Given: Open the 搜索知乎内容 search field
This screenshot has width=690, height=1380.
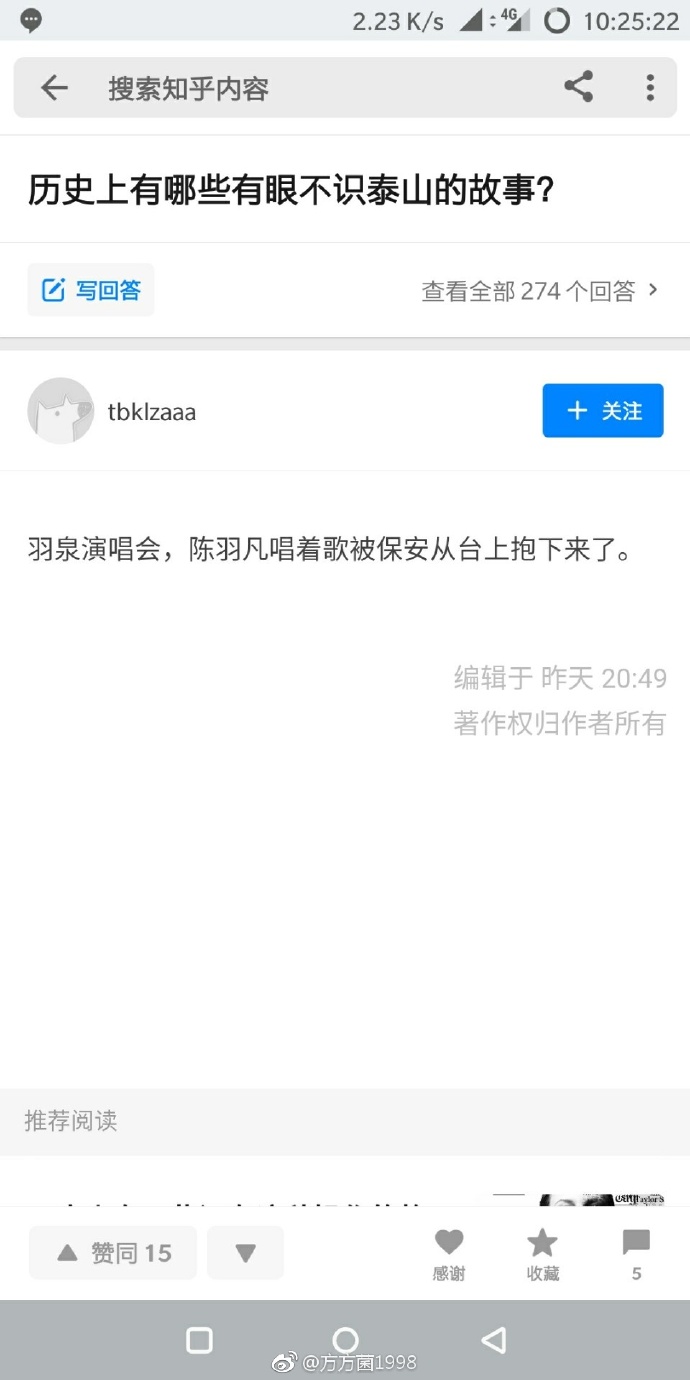Looking at the screenshot, I should (300, 88).
